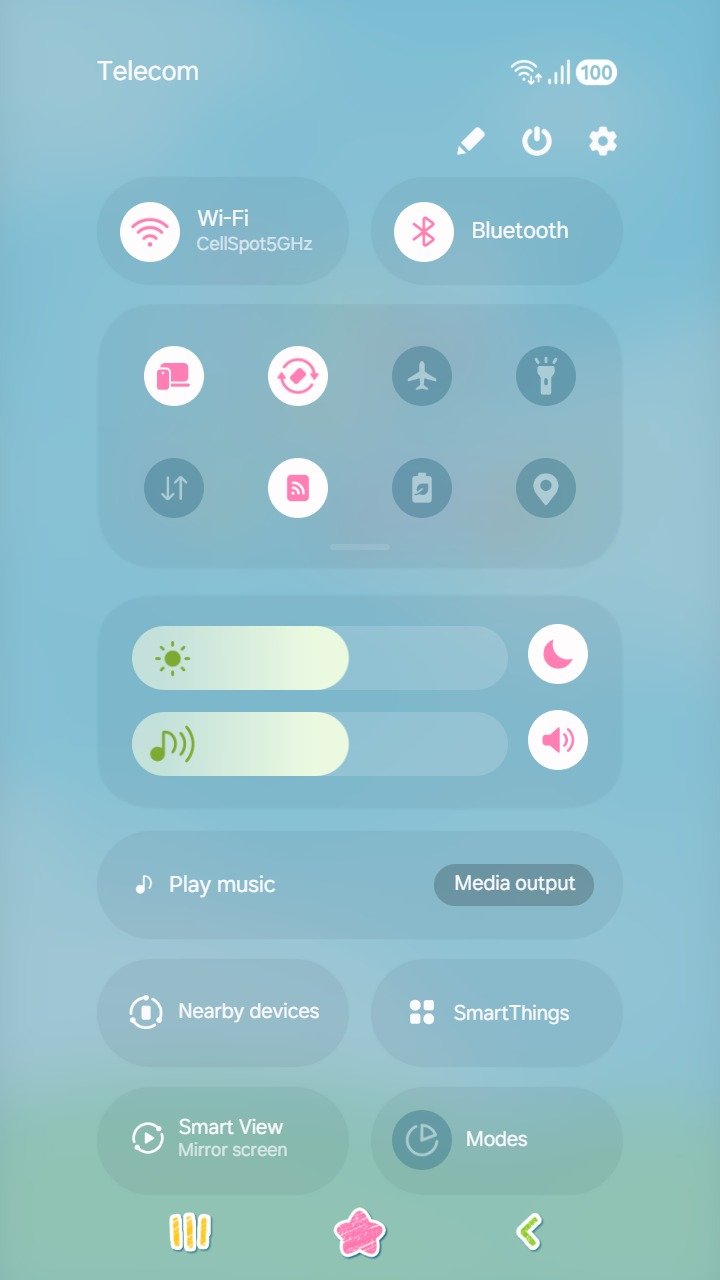This screenshot has width=720, height=1280.
Task: Edit the quick settings panel with the pencil icon
Action: click(470, 142)
